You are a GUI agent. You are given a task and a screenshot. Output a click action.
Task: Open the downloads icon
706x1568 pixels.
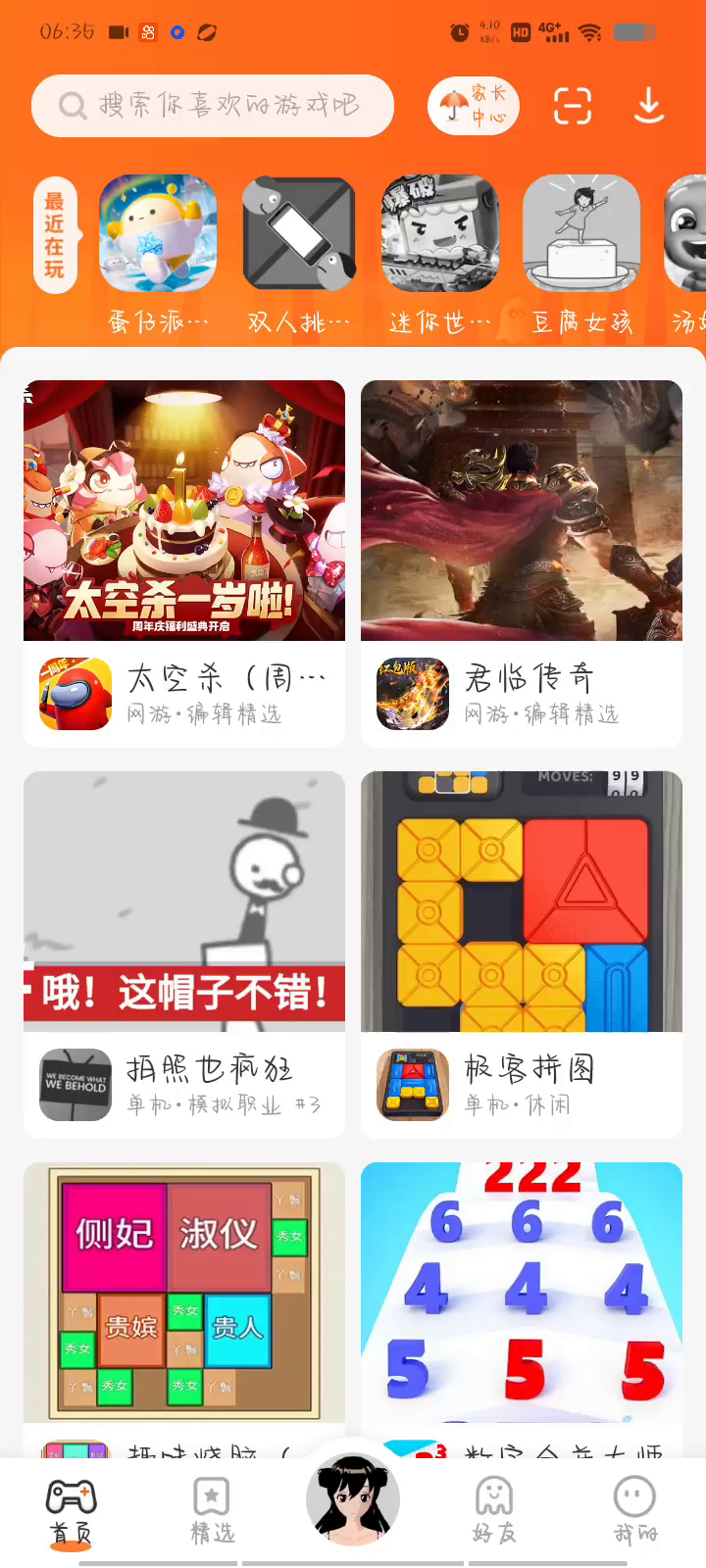649,106
